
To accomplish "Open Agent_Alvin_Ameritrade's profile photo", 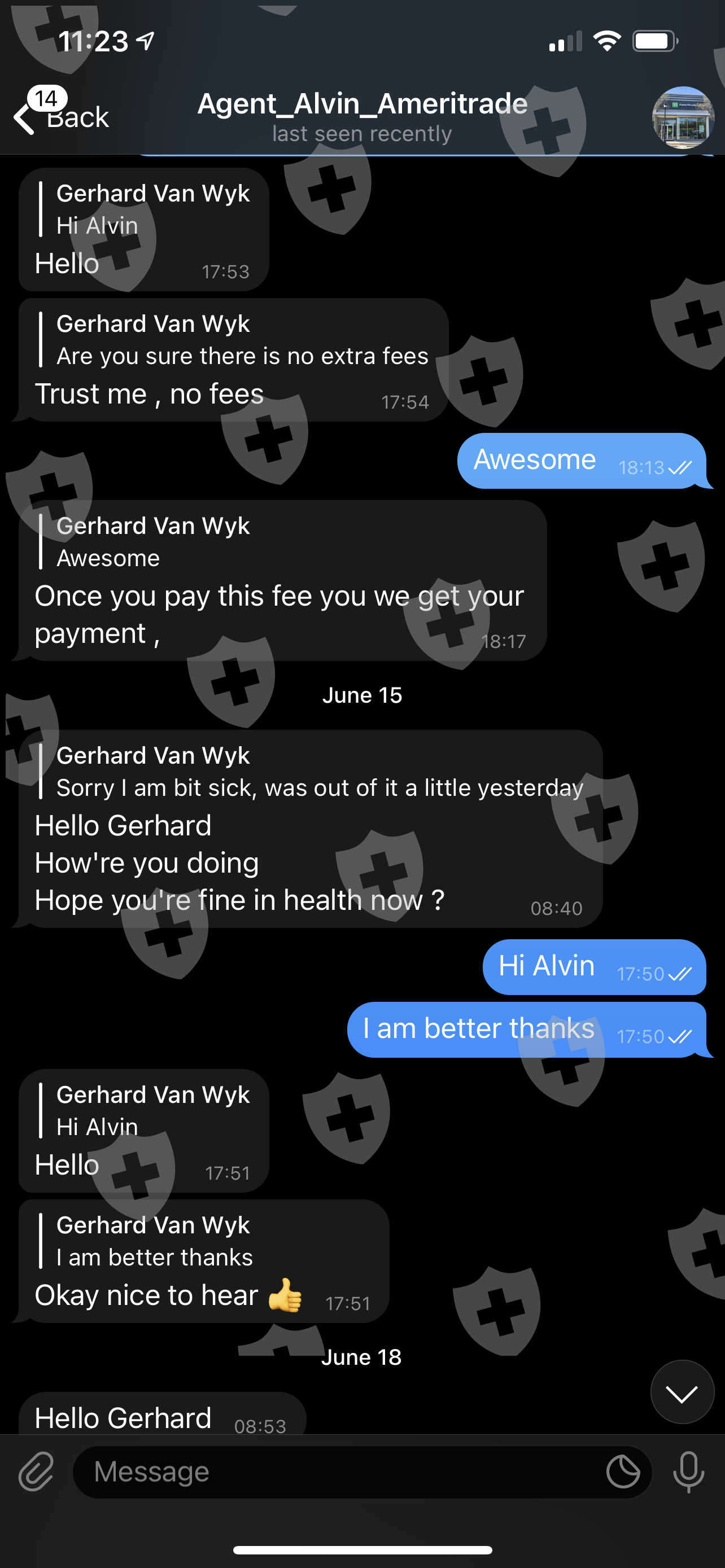I will pos(683,117).
